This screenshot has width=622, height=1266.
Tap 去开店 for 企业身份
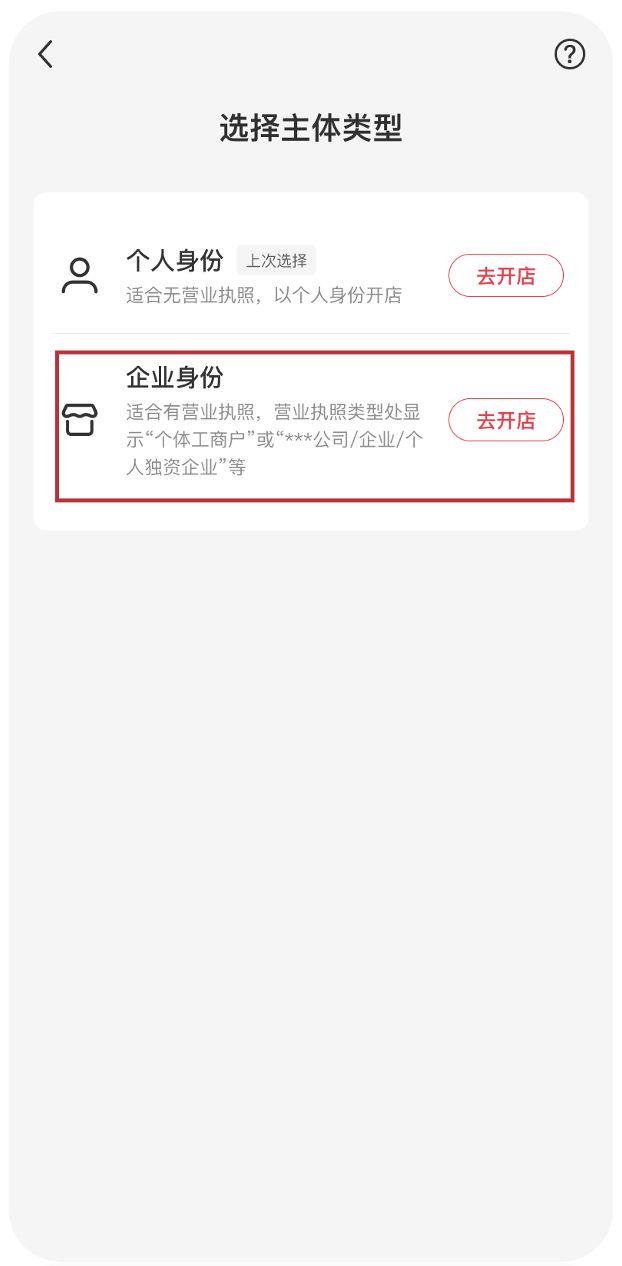click(x=506, y=420)
